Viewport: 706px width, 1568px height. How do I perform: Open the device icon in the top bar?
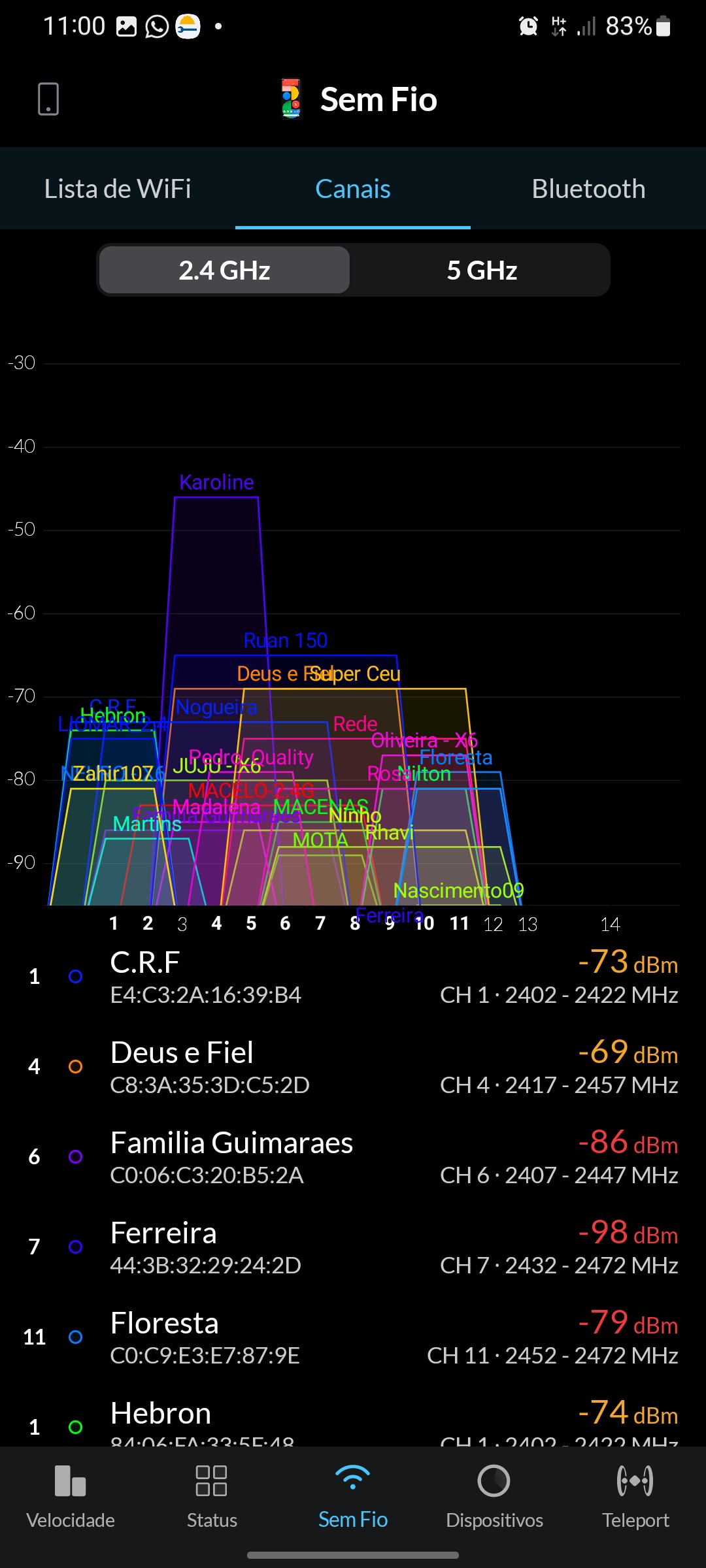[x=48, y=99]
